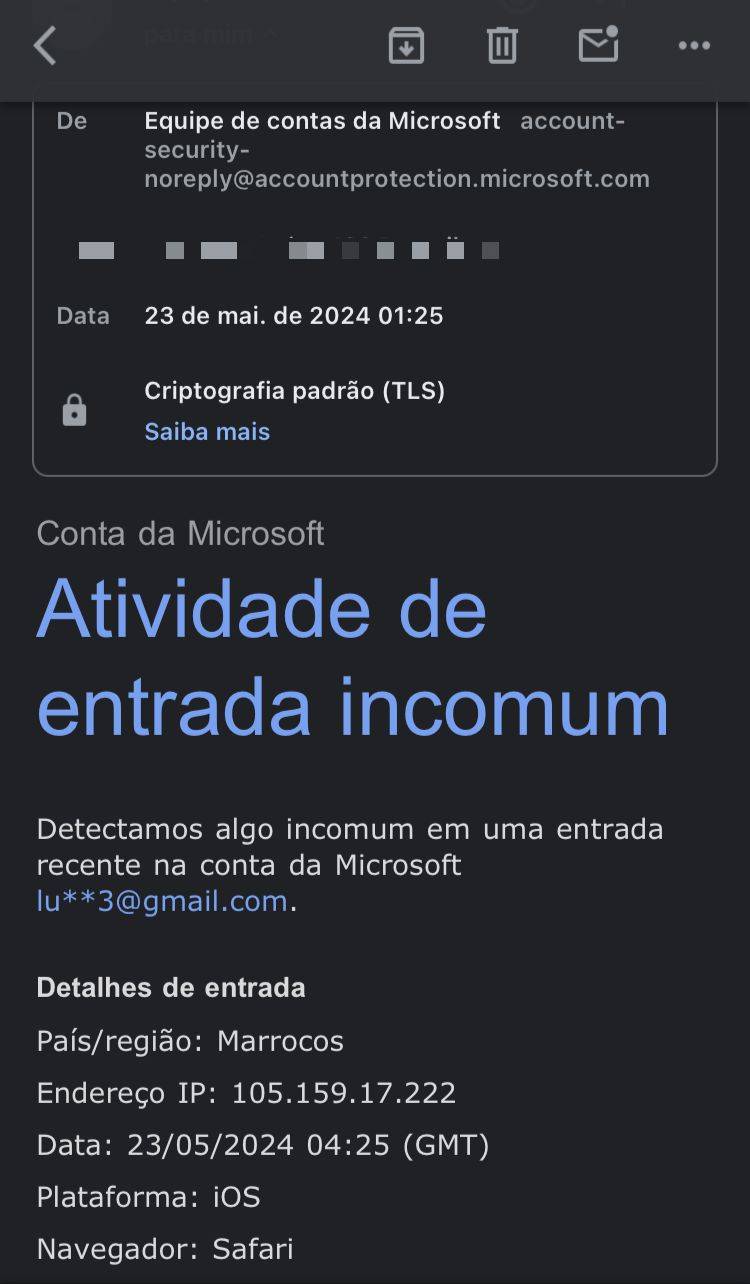Open the three-dot overflow menu
The height and width of the screenshot is (1284, 750).
click(x=694, y=46)
